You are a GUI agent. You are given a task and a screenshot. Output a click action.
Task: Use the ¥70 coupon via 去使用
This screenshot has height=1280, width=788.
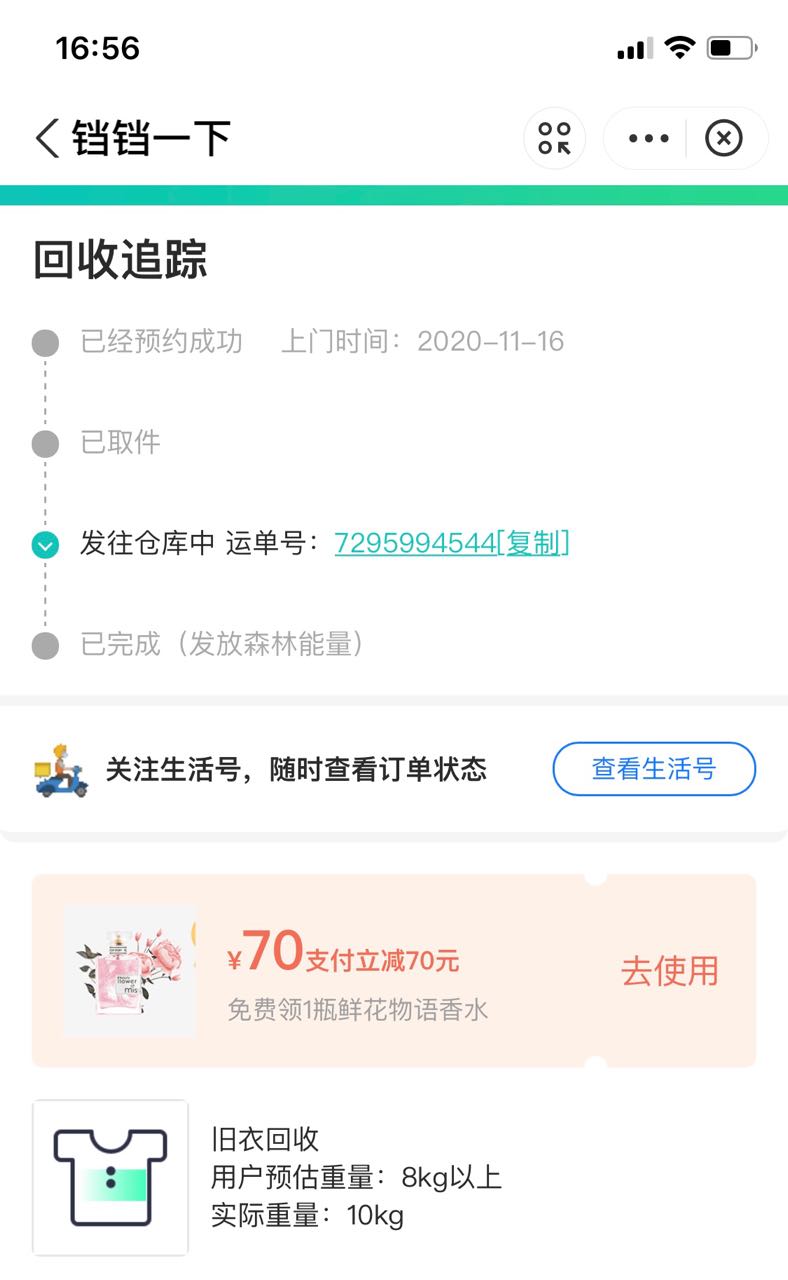[x=669, y=971]
